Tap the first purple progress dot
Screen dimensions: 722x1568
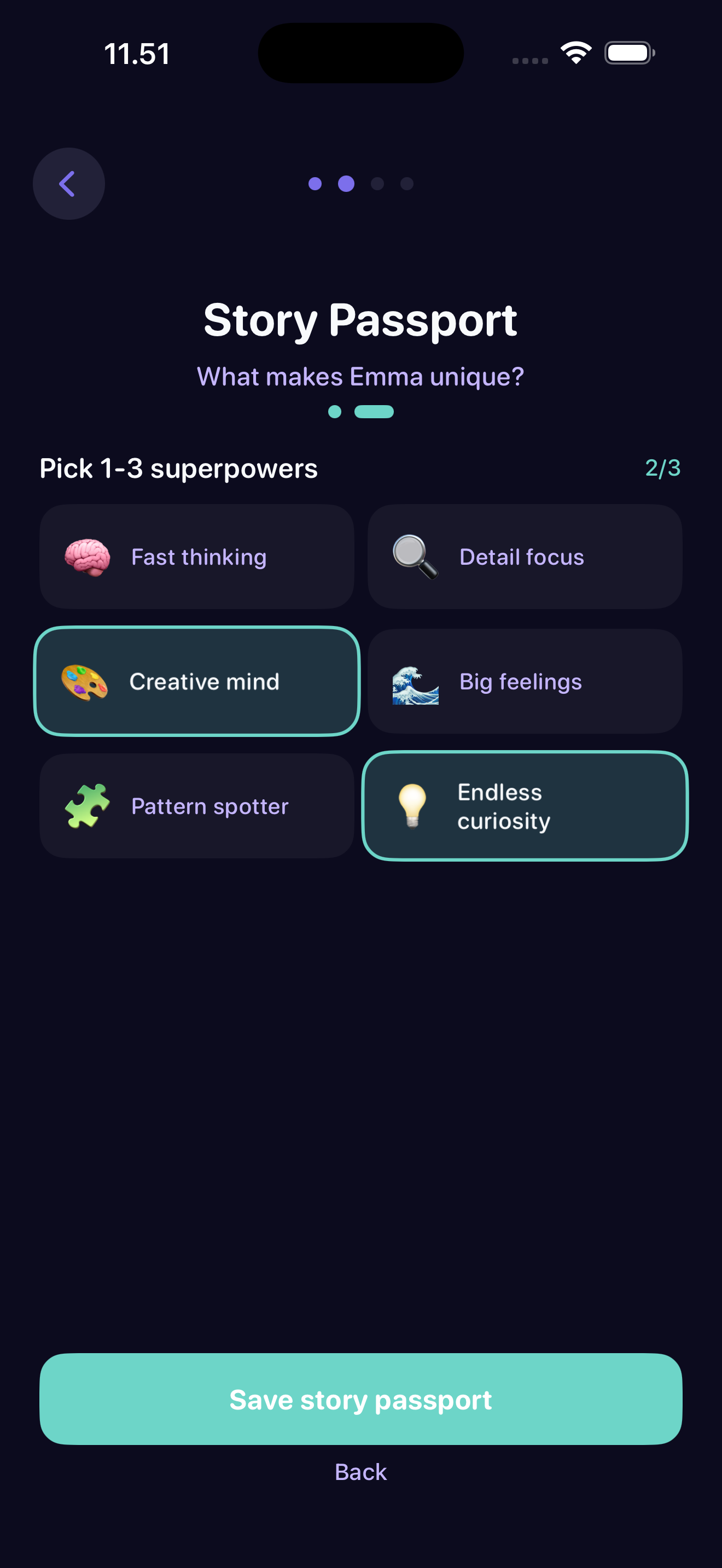coord(316,184)
